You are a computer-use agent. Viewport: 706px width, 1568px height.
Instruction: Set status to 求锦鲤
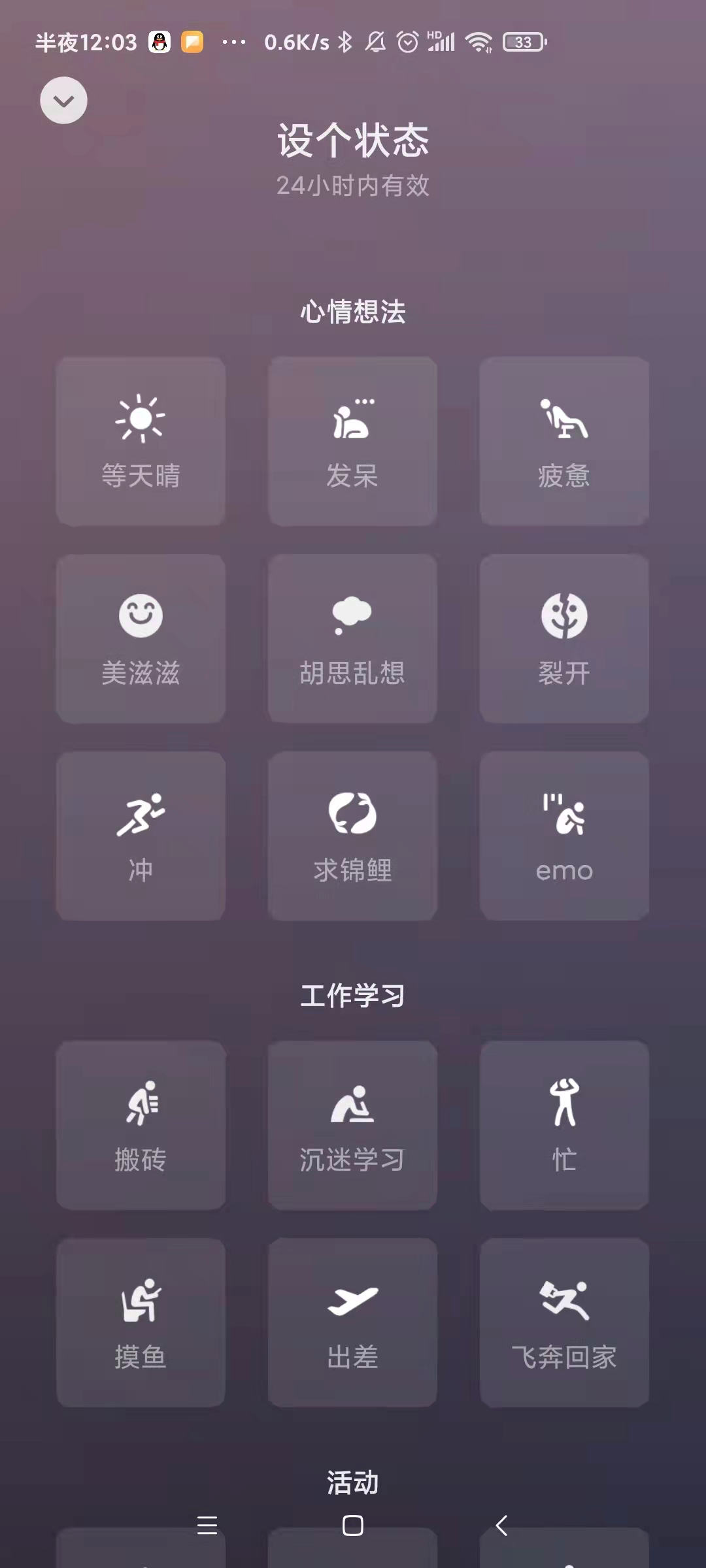pyautogui.click(x=352, y=836)
